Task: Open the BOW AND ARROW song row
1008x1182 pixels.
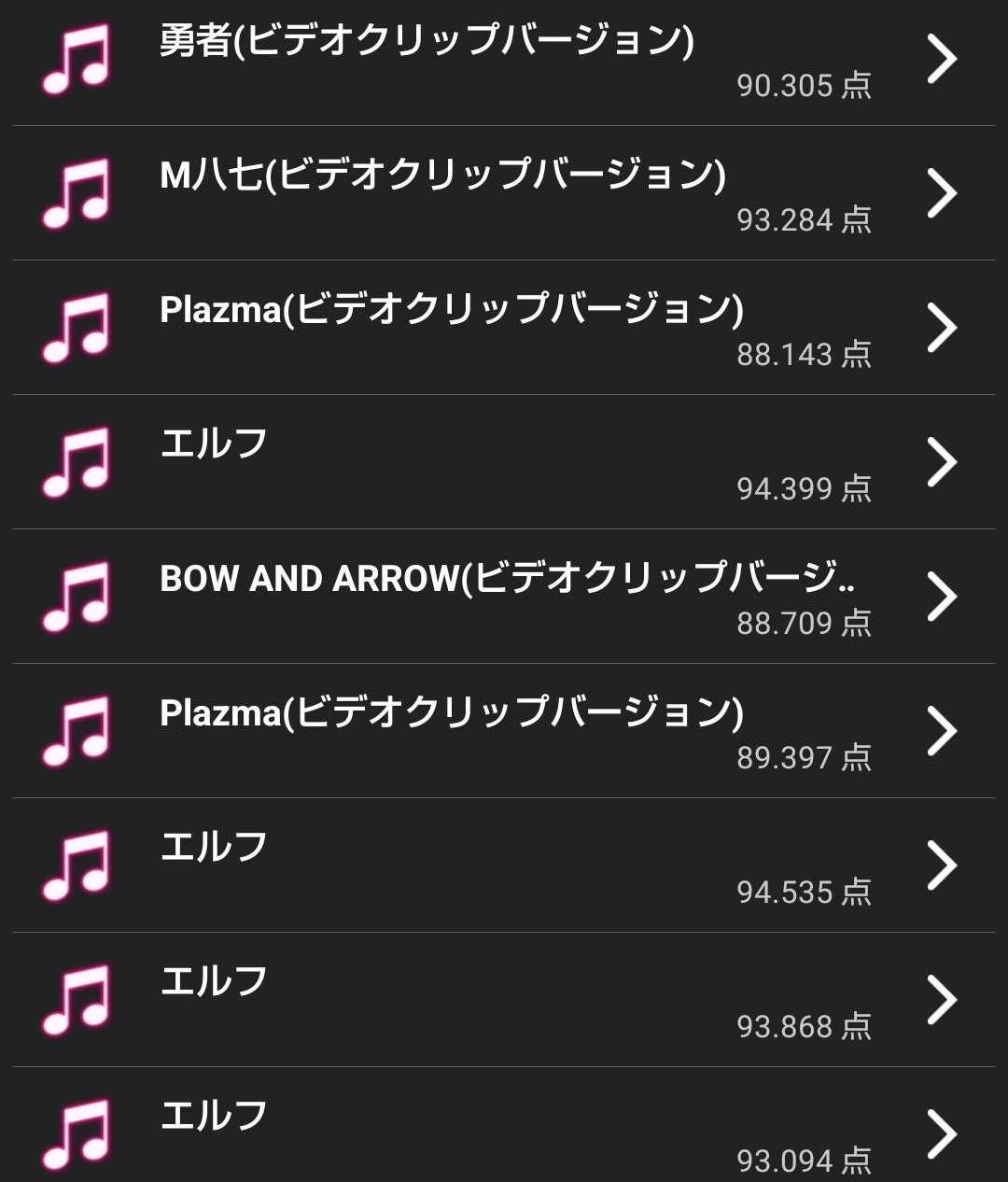Action: point(504,597)
